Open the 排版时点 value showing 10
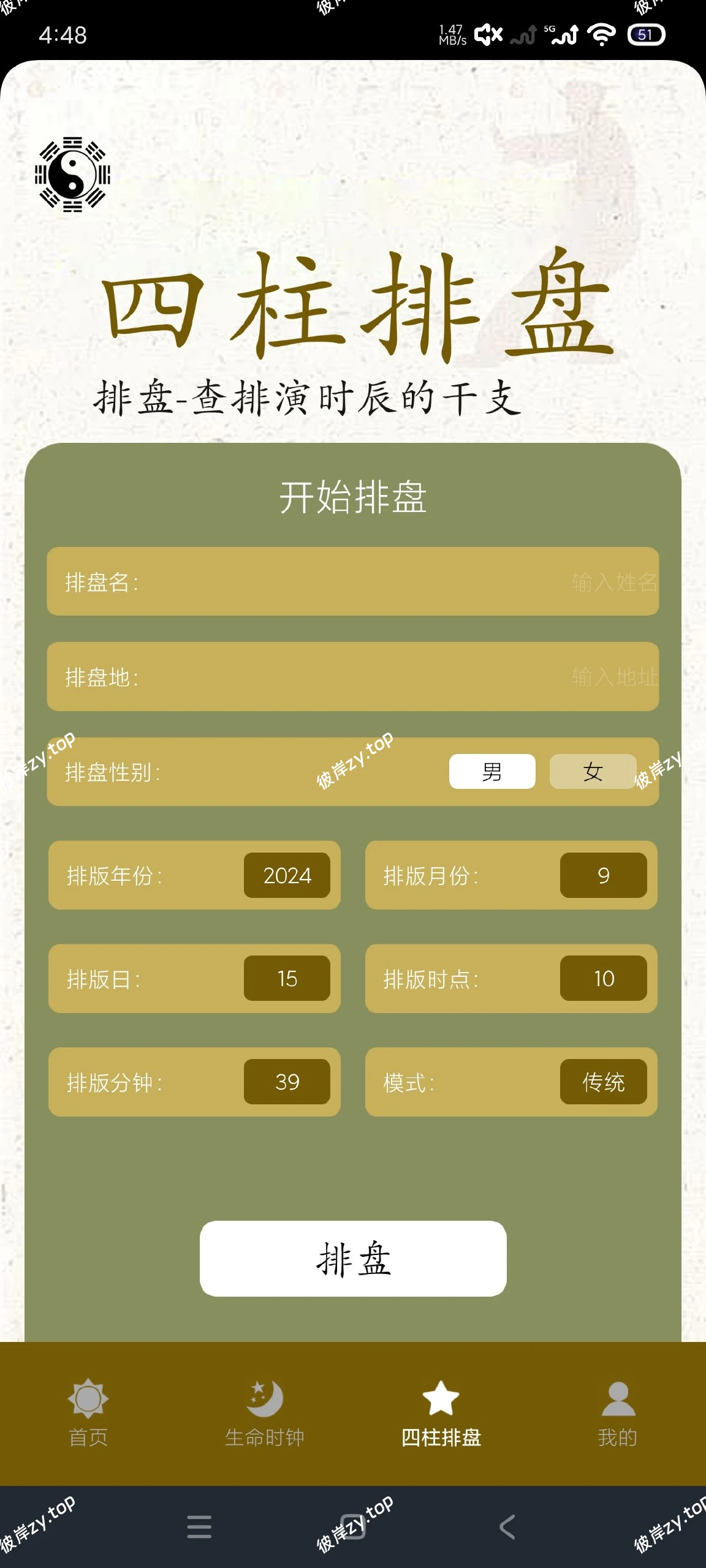 tap(603, 979)
